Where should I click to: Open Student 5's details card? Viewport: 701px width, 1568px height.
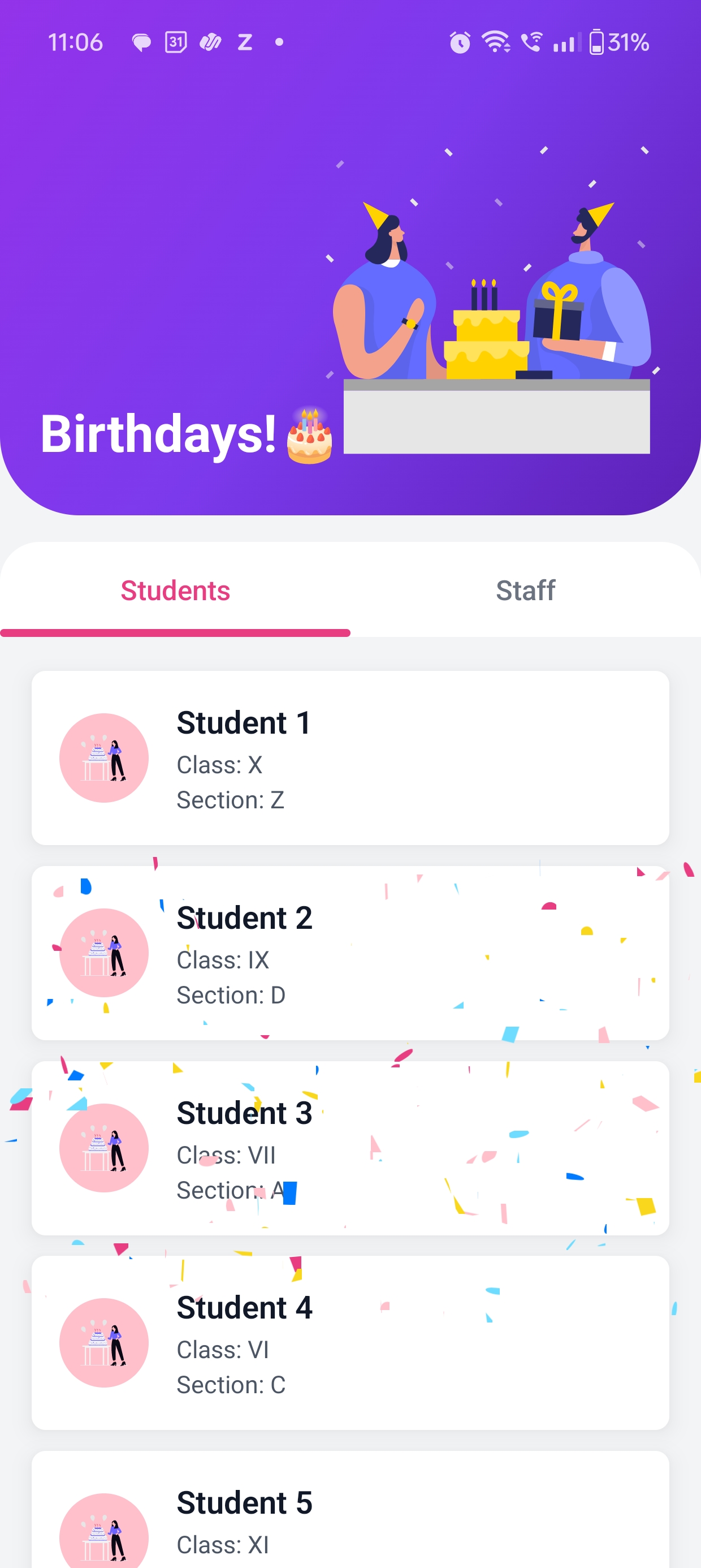coord(350,1515)
